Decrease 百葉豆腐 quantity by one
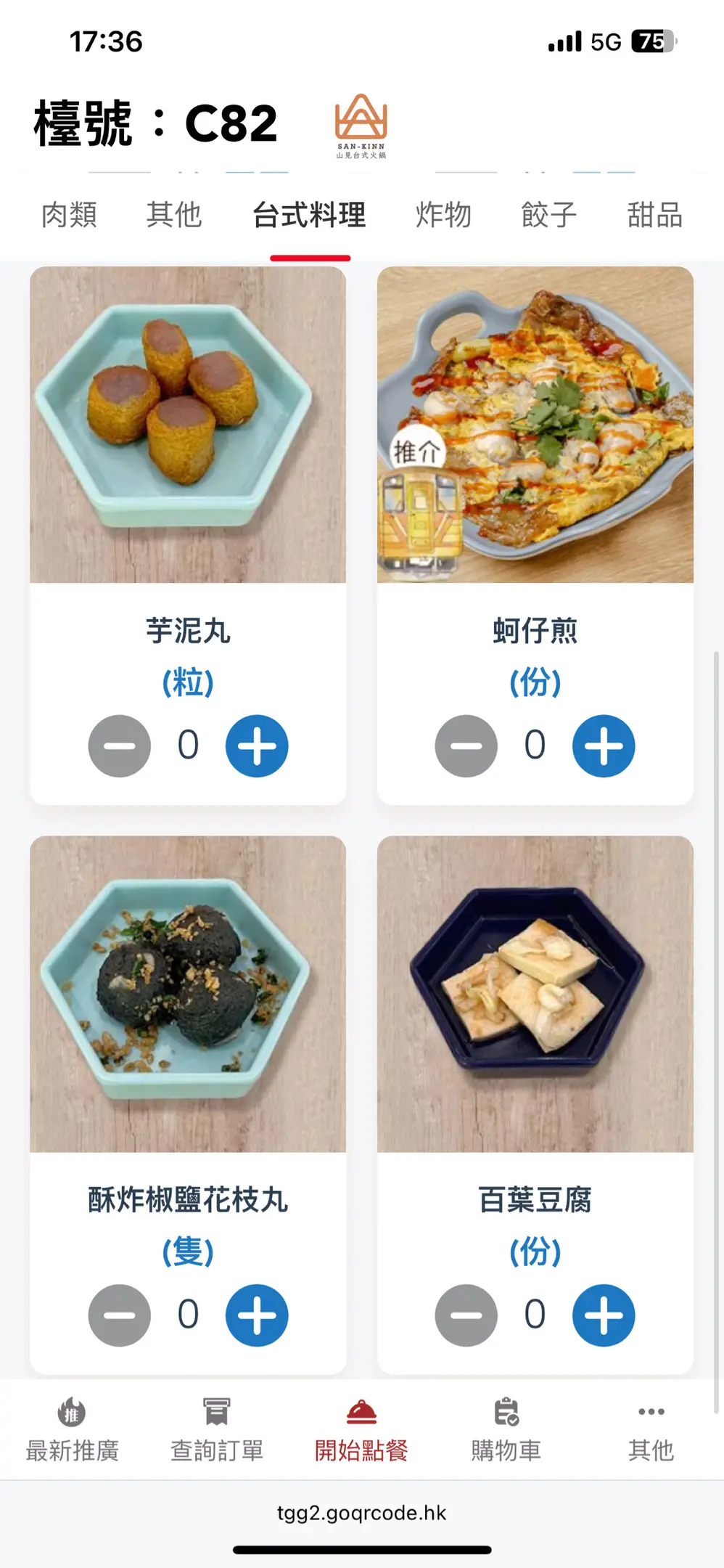 [466, 1315]
